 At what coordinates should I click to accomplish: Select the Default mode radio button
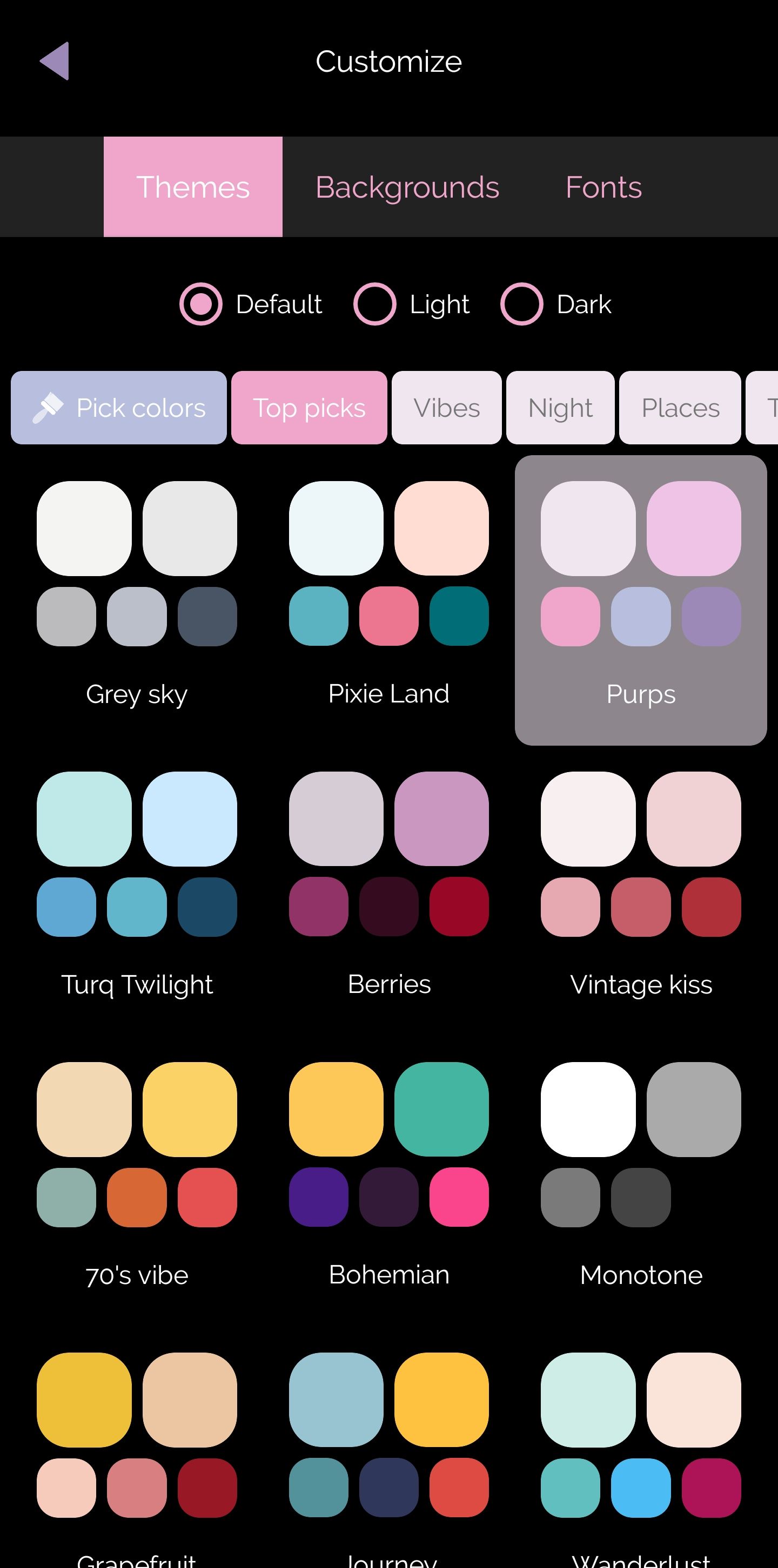click(200, 304)
